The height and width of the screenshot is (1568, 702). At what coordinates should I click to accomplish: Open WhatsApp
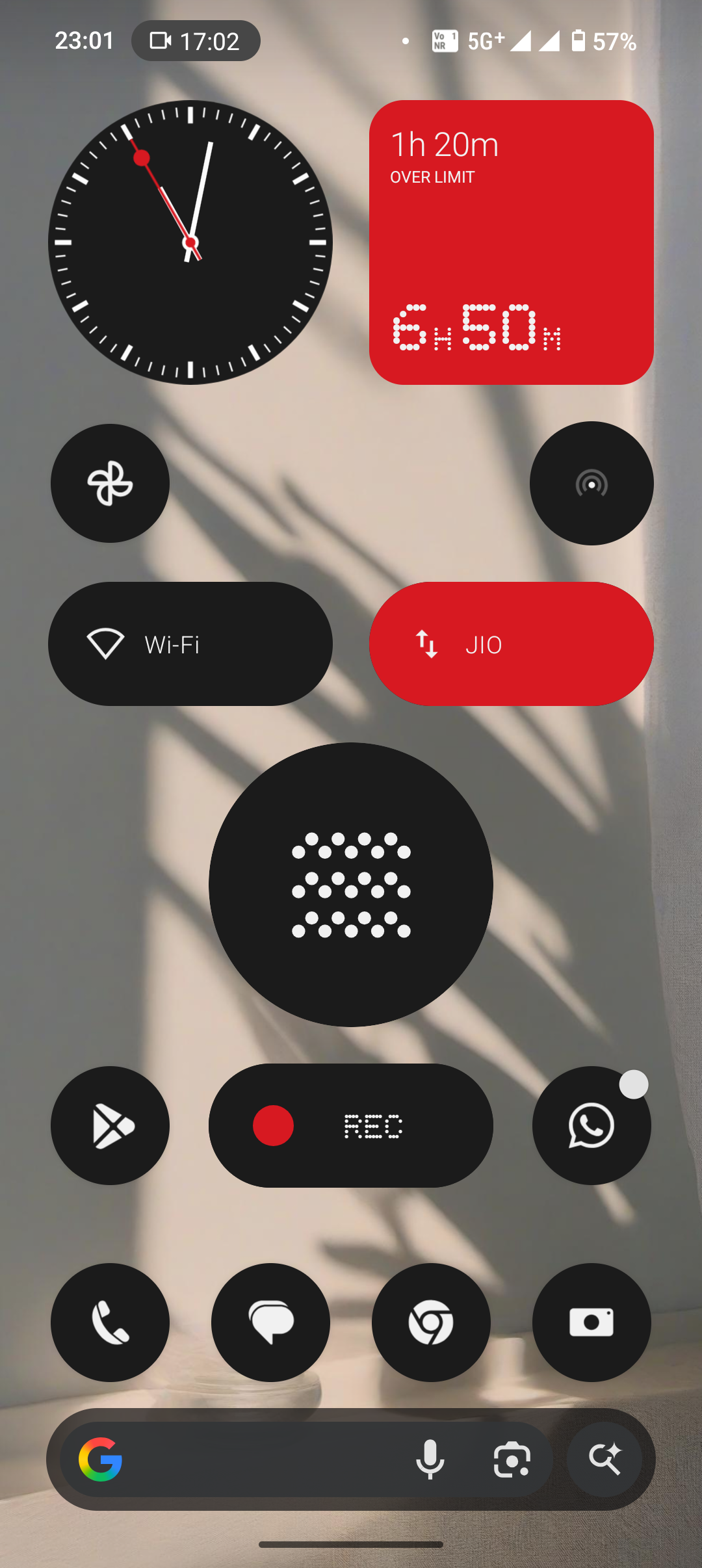[591, 1126]
